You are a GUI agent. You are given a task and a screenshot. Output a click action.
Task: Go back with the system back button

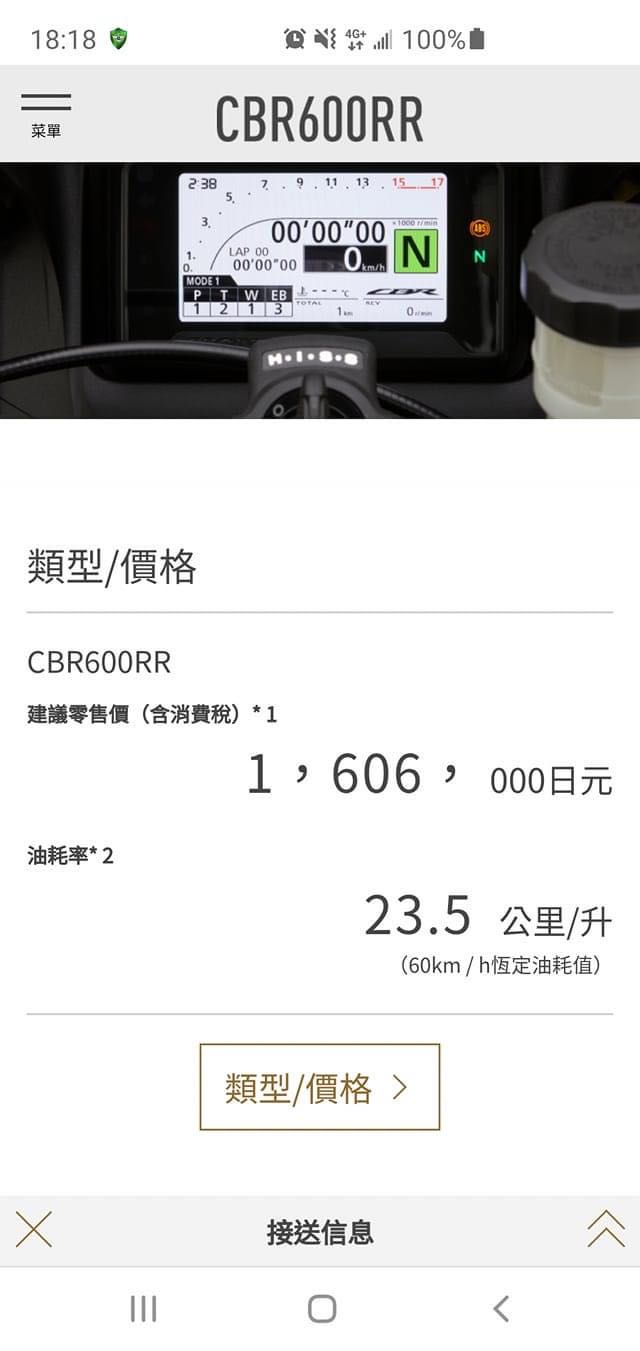pyautogui.click(x=501, y=1308)
